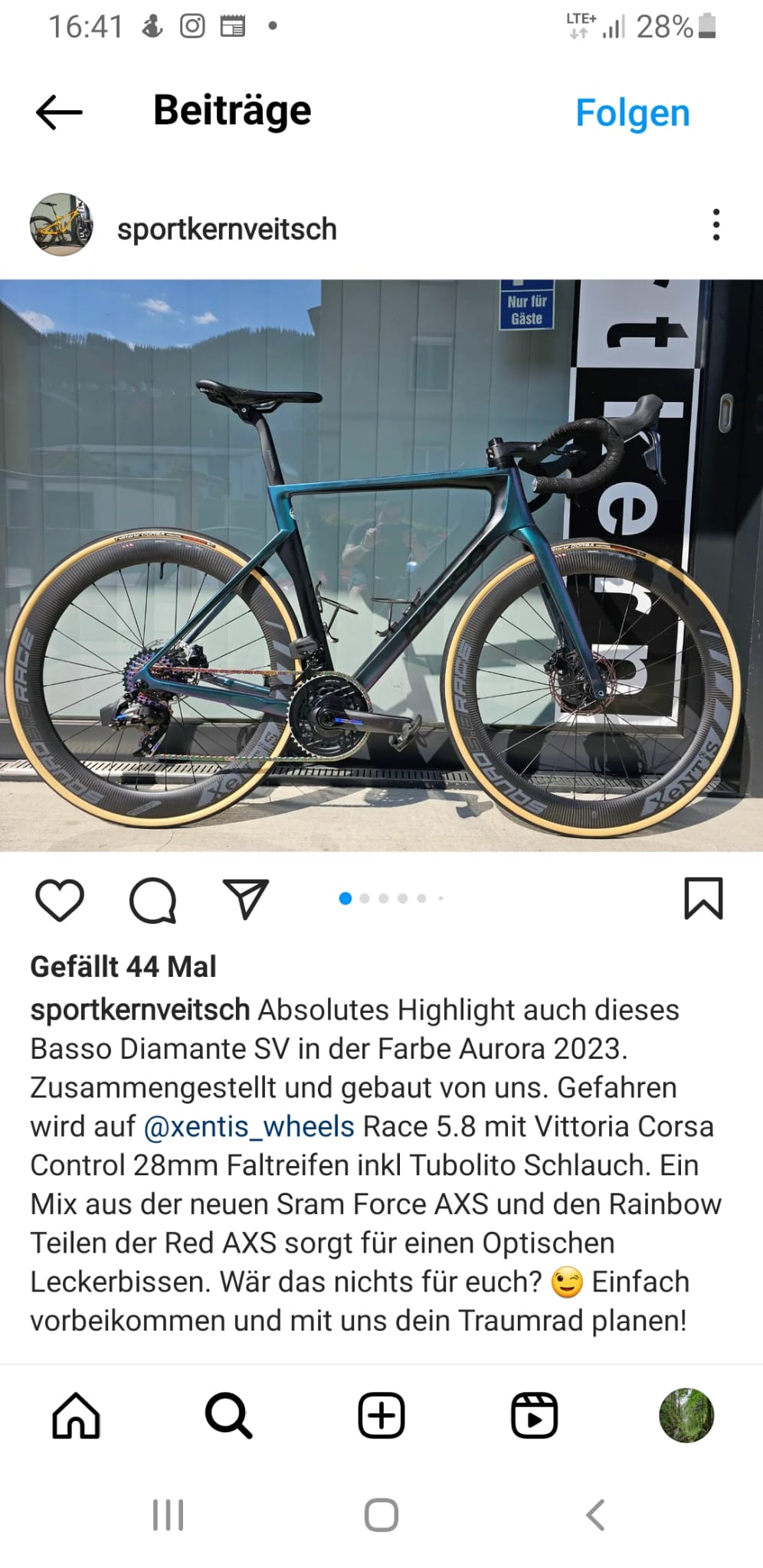Open recent apps from system navigation

(x=168, y=1515)
